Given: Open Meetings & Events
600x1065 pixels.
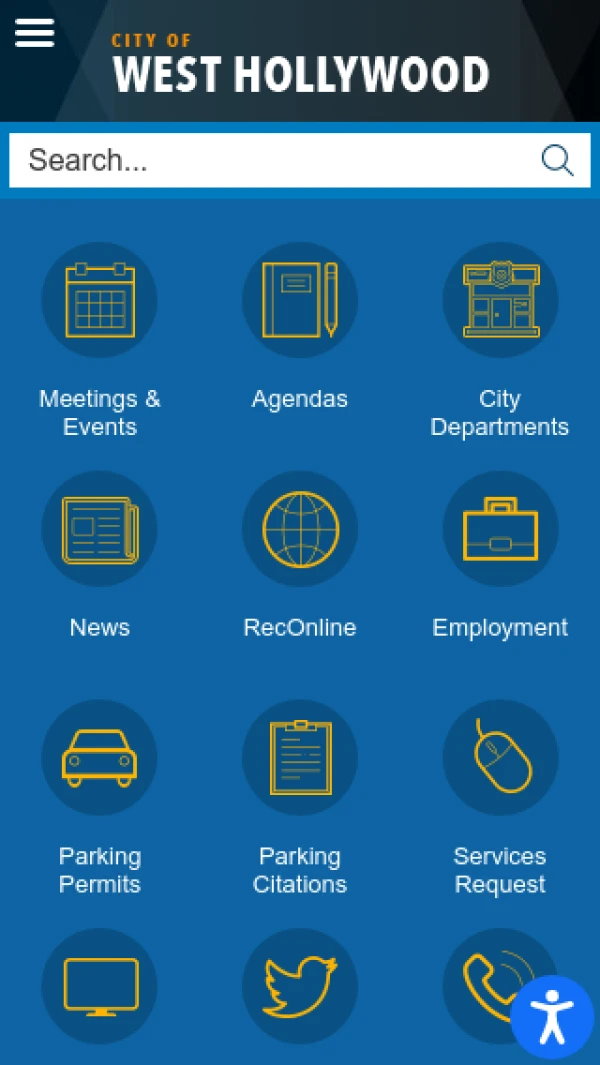Looking at the screenshot, I should pos(99,300).
